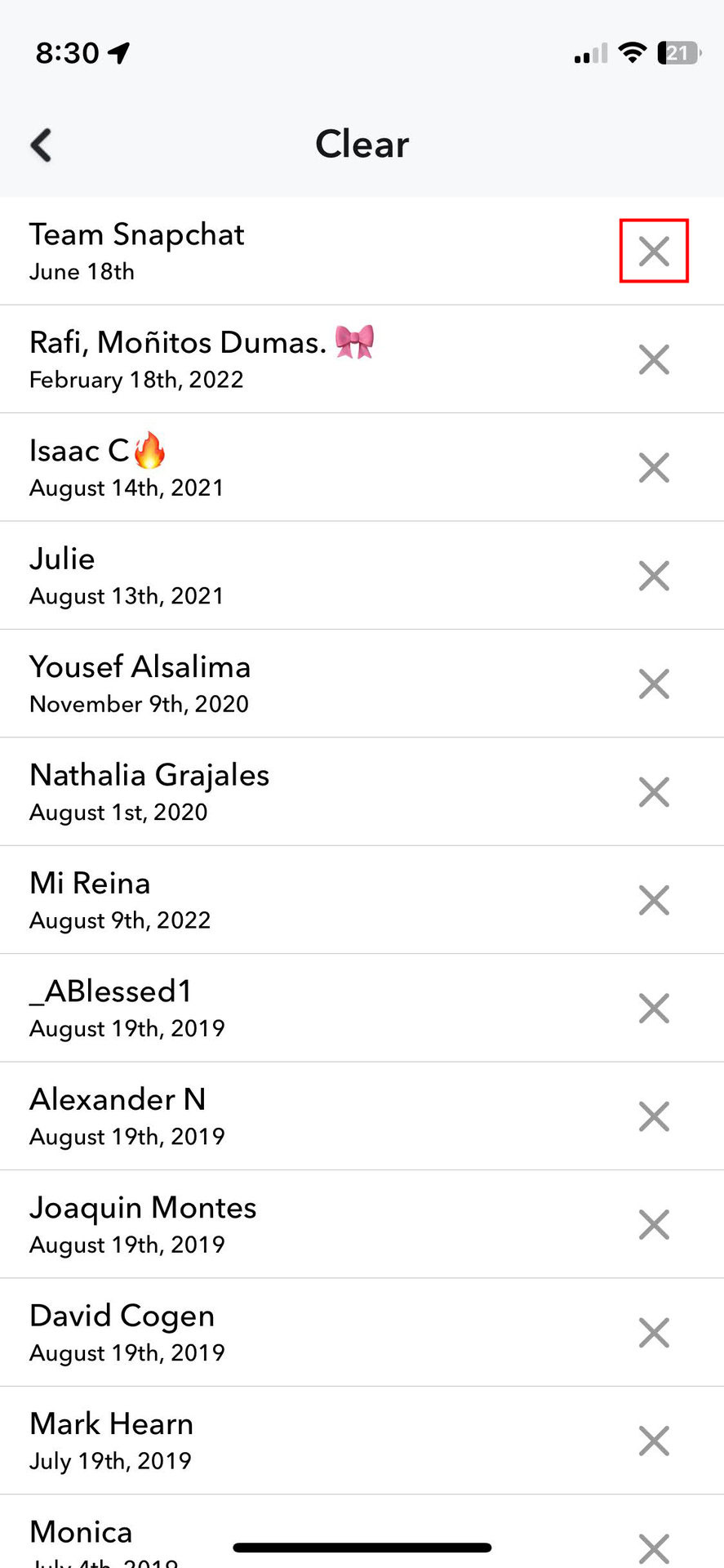Clear the Yousef Alsalima conversation
Image resolution: width=724 pixels, height=1568 pixels.
(x=654, y=684)
